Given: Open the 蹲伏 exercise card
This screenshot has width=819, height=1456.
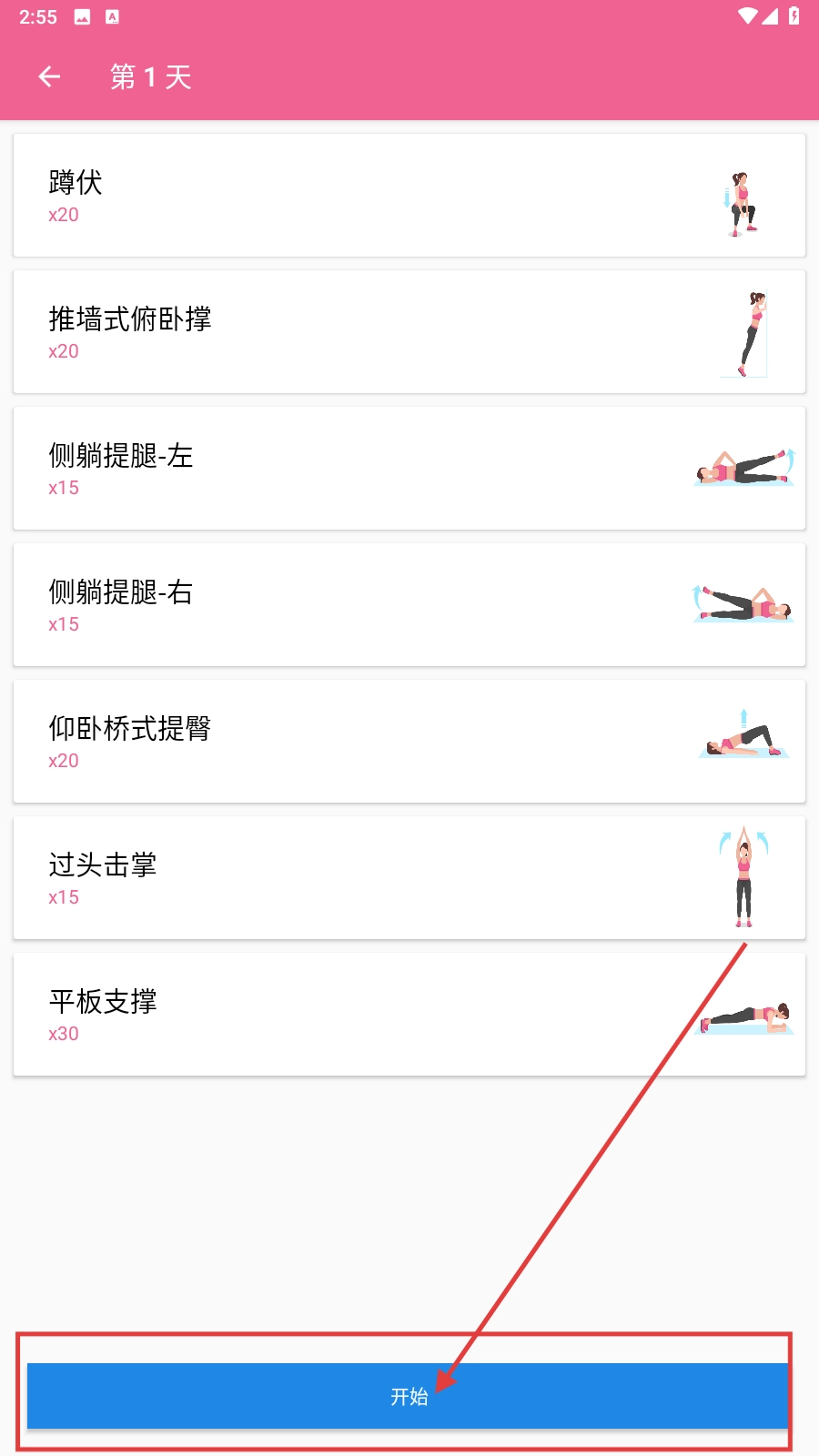Looking at the screenshot, I should (x=409, y=196).
